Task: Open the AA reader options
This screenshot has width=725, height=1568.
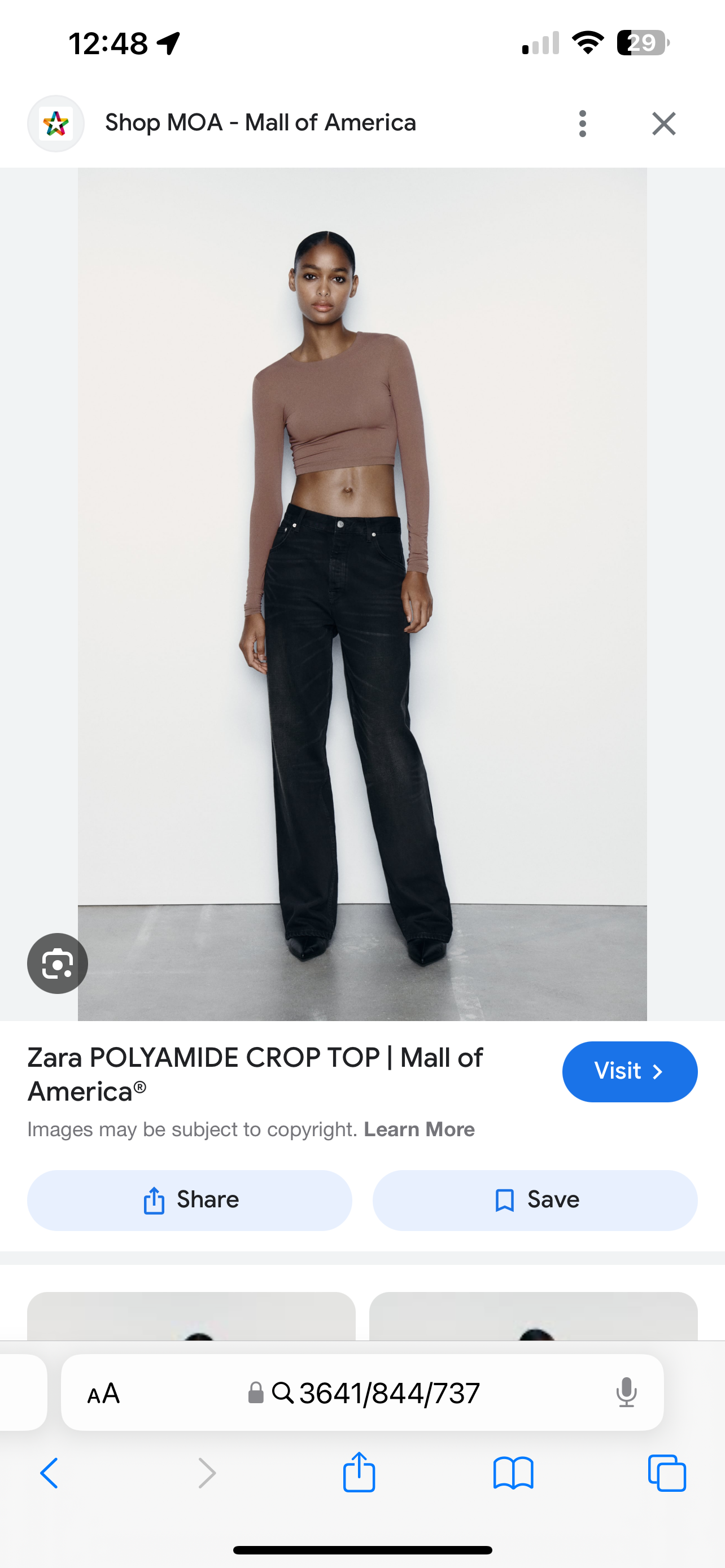Action: [103, 1392]
